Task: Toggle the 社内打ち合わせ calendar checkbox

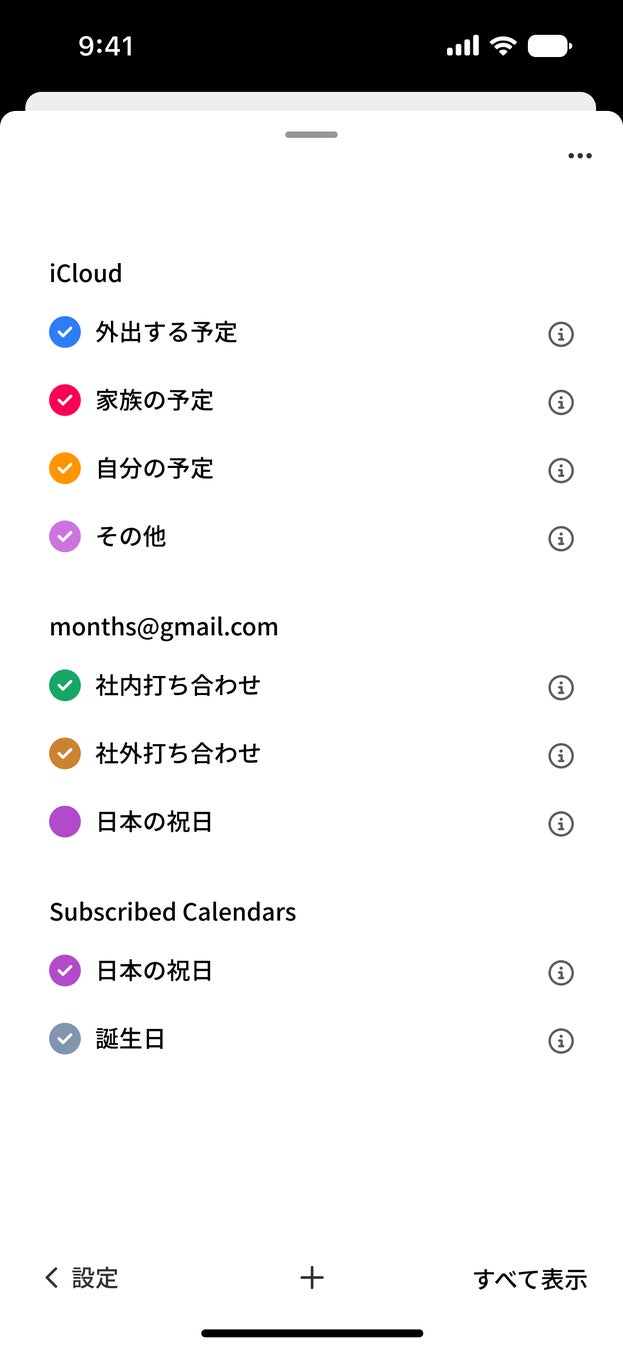Action: pos(65,686)
